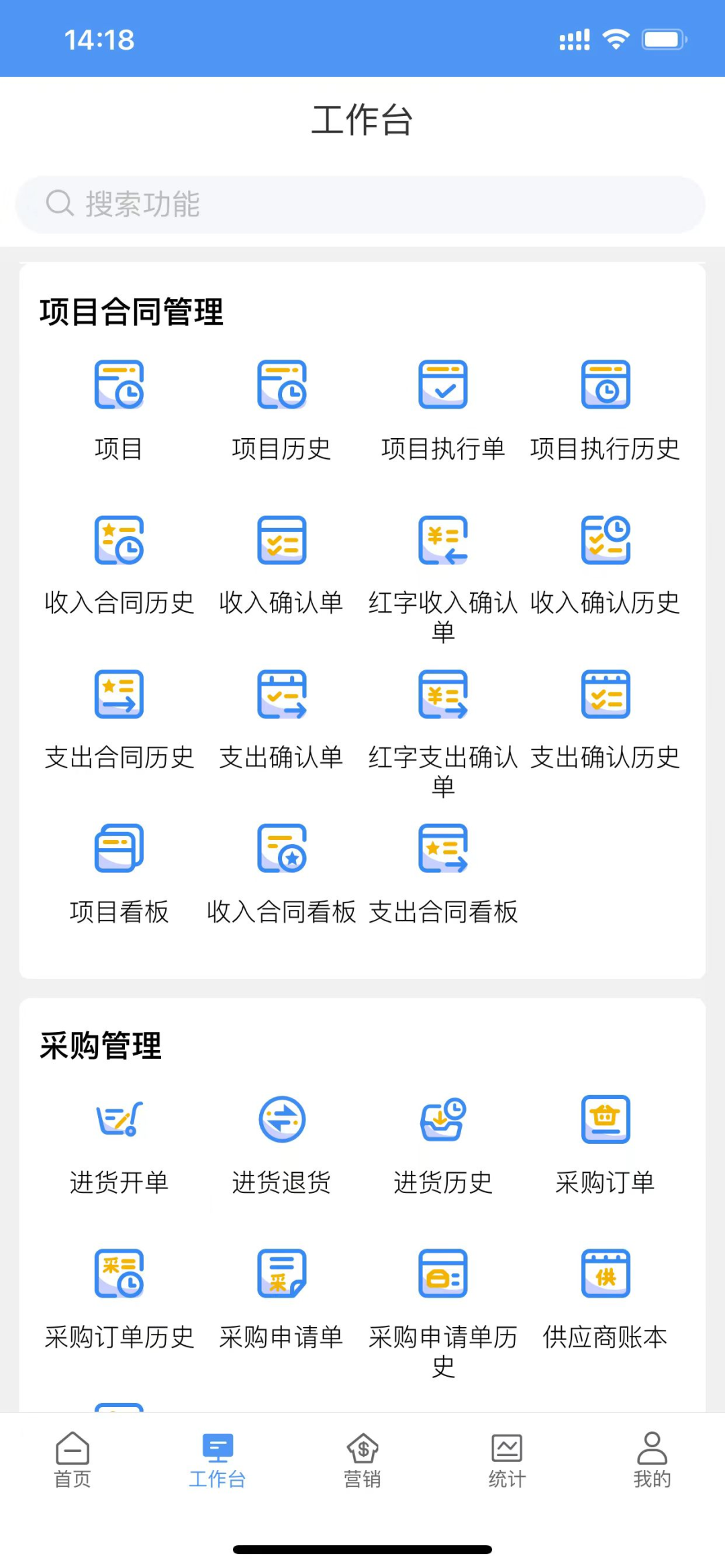Open the 我的 tab
This screenshot has width=725, height=1568.
(x=652, y=1460)
